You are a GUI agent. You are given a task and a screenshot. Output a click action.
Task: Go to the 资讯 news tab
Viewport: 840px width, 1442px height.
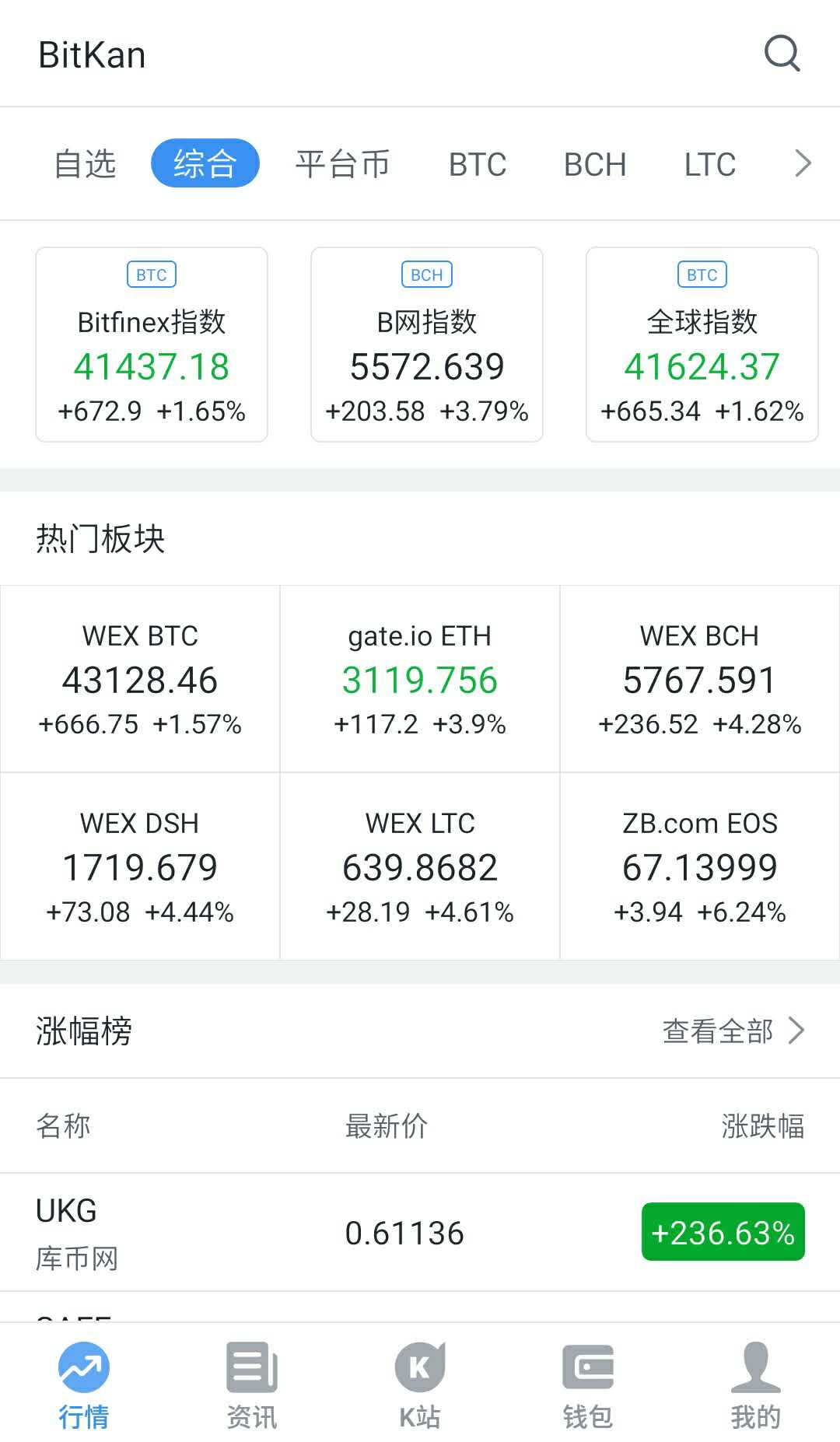251,1386
